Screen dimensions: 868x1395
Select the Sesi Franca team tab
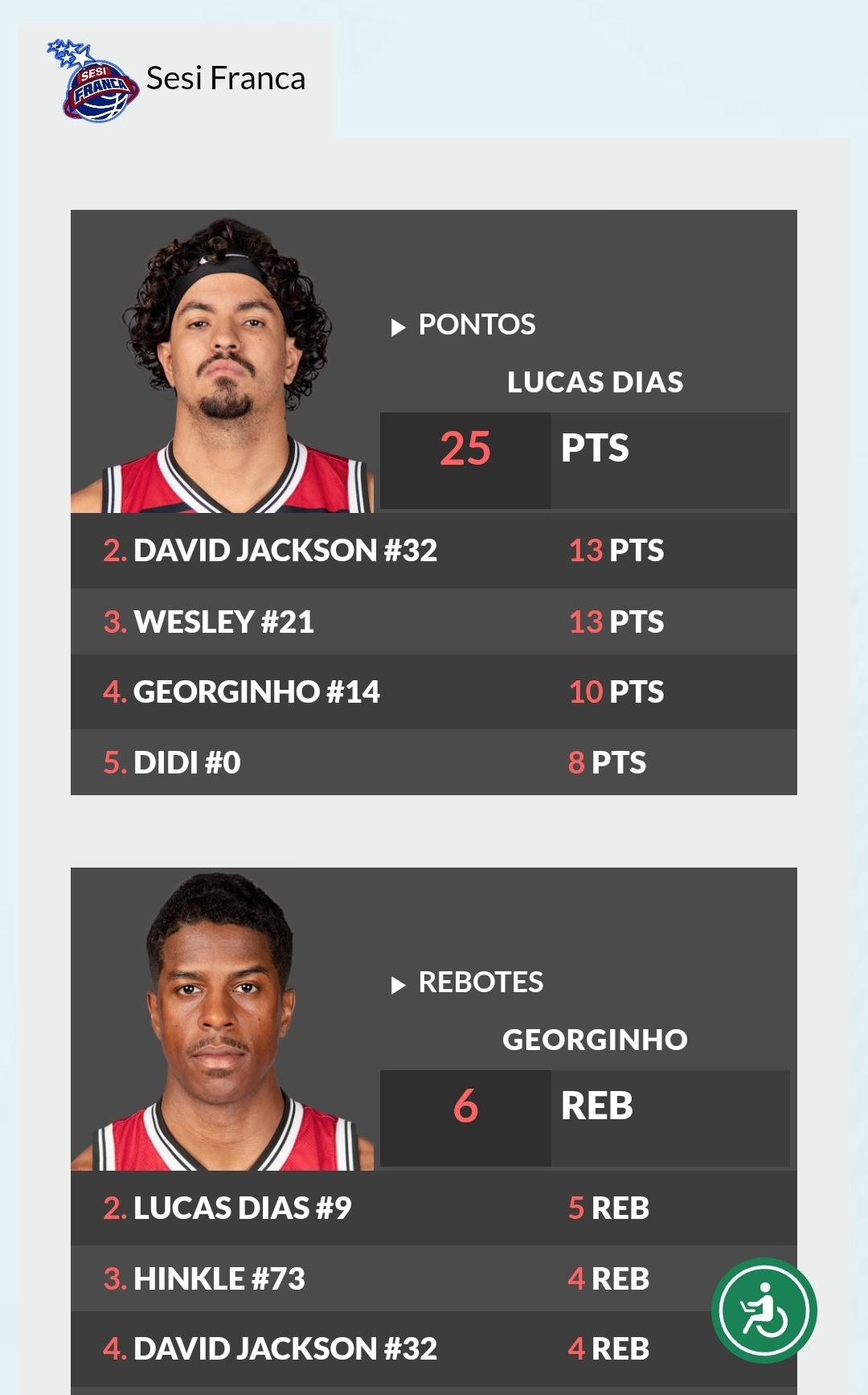(176, 80)
